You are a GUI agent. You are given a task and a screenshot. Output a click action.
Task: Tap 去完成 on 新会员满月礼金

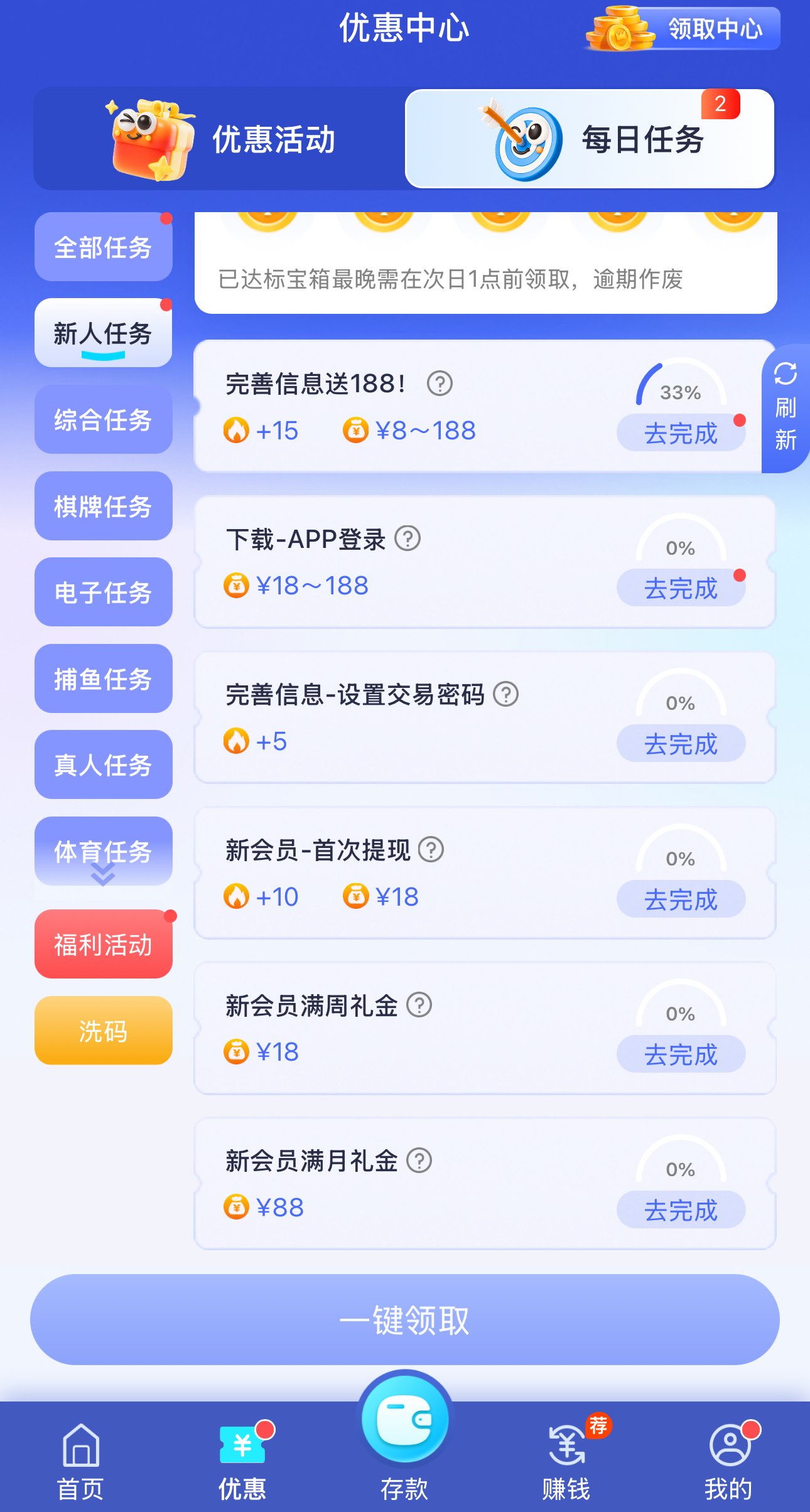coord(681,1209)
